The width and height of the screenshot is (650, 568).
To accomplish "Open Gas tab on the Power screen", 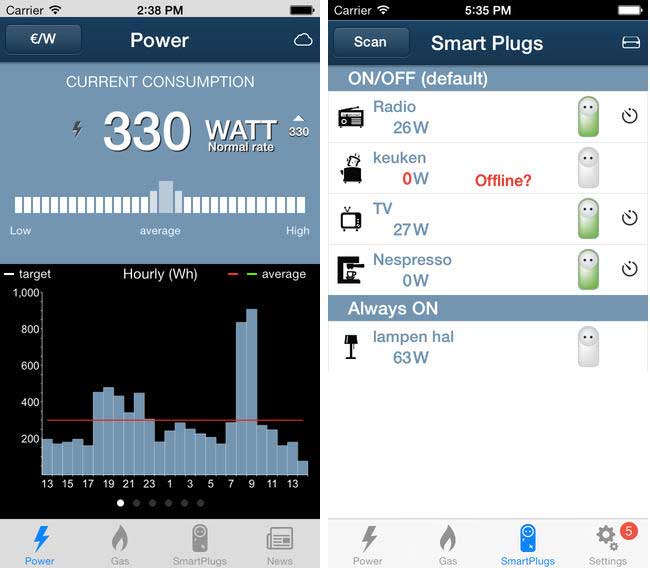I will (120, 543).
